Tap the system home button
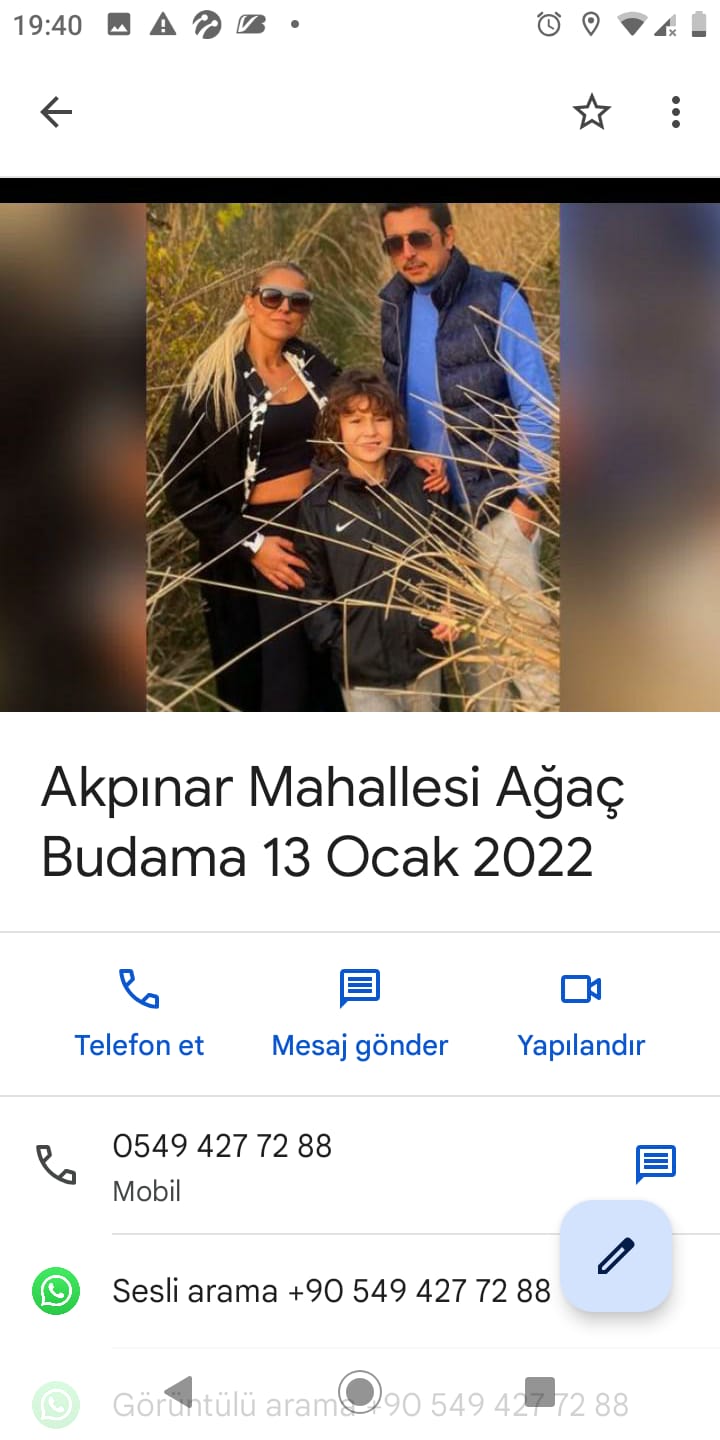Image resolution: width=720 pixels, height=1440 pixels. coord(360,1391)
